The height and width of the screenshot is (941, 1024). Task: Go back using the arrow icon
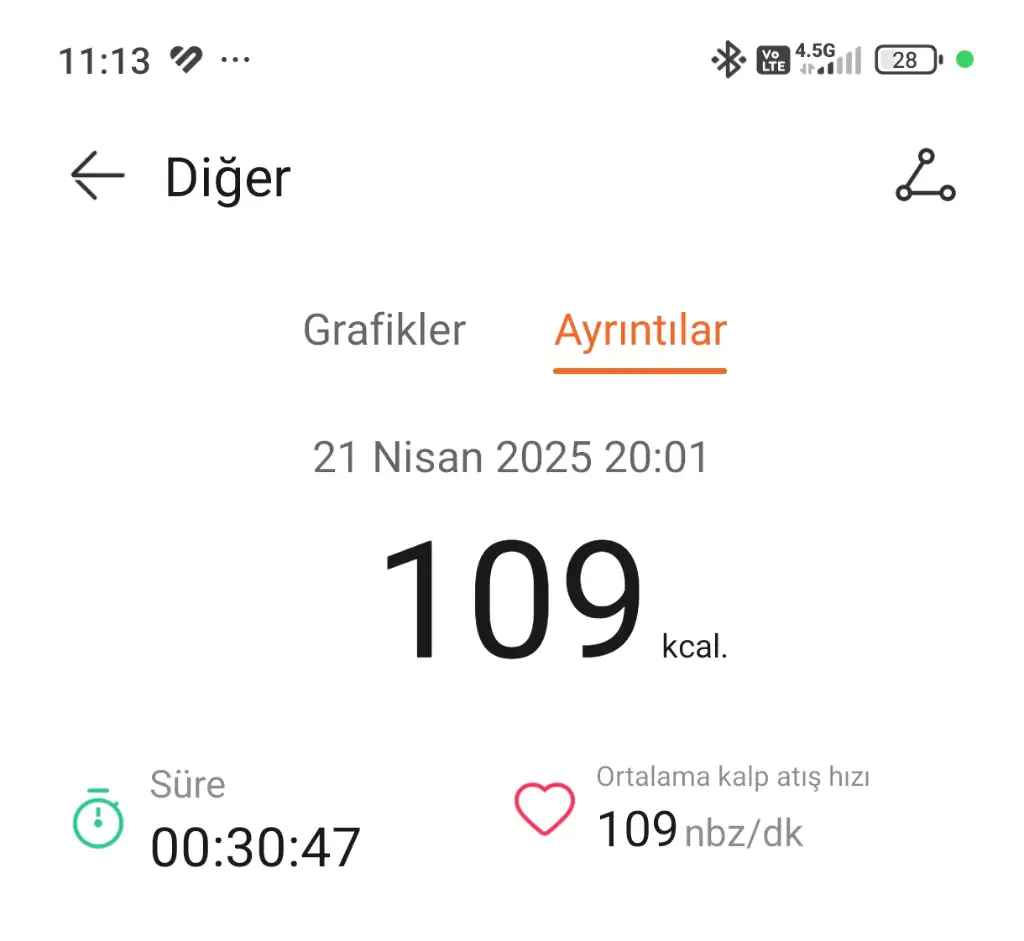tap(97, 177)
